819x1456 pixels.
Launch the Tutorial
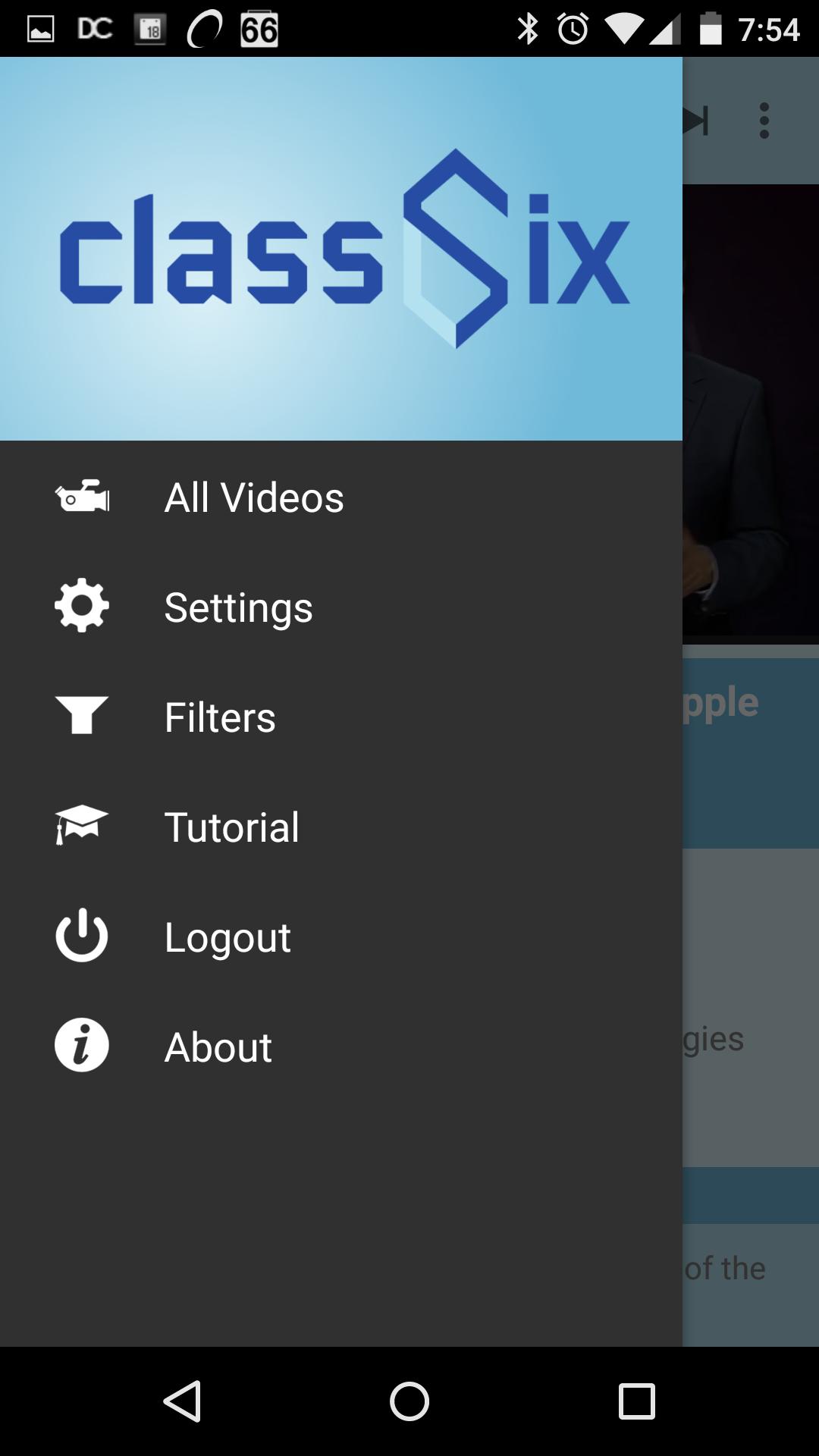pyautogui.click(x=232, y=827)
